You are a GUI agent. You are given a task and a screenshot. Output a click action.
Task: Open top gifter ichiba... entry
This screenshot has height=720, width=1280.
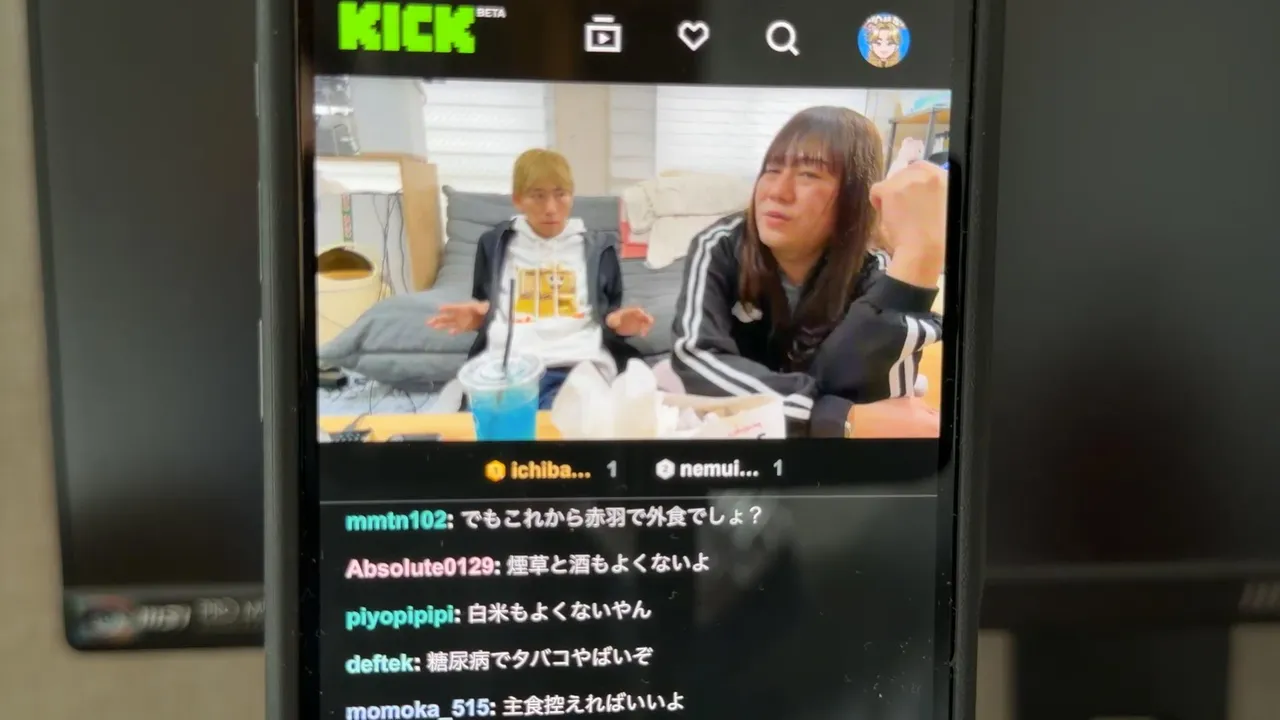coord(539,470)
